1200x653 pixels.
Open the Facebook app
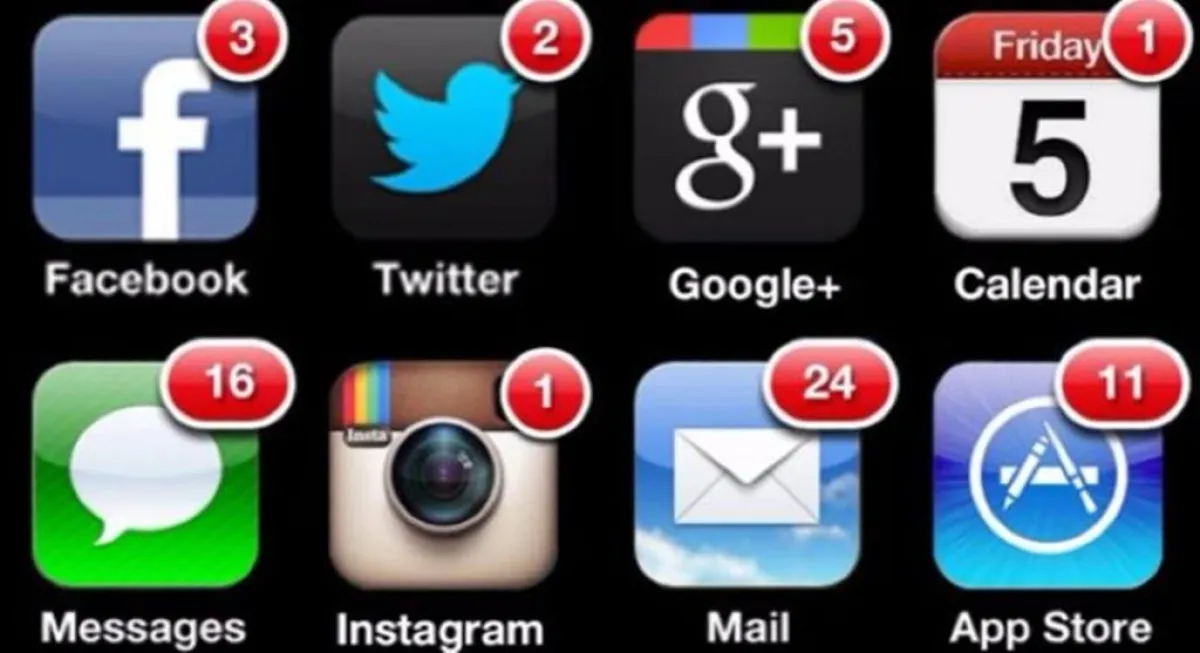click(x=145, y=130)
